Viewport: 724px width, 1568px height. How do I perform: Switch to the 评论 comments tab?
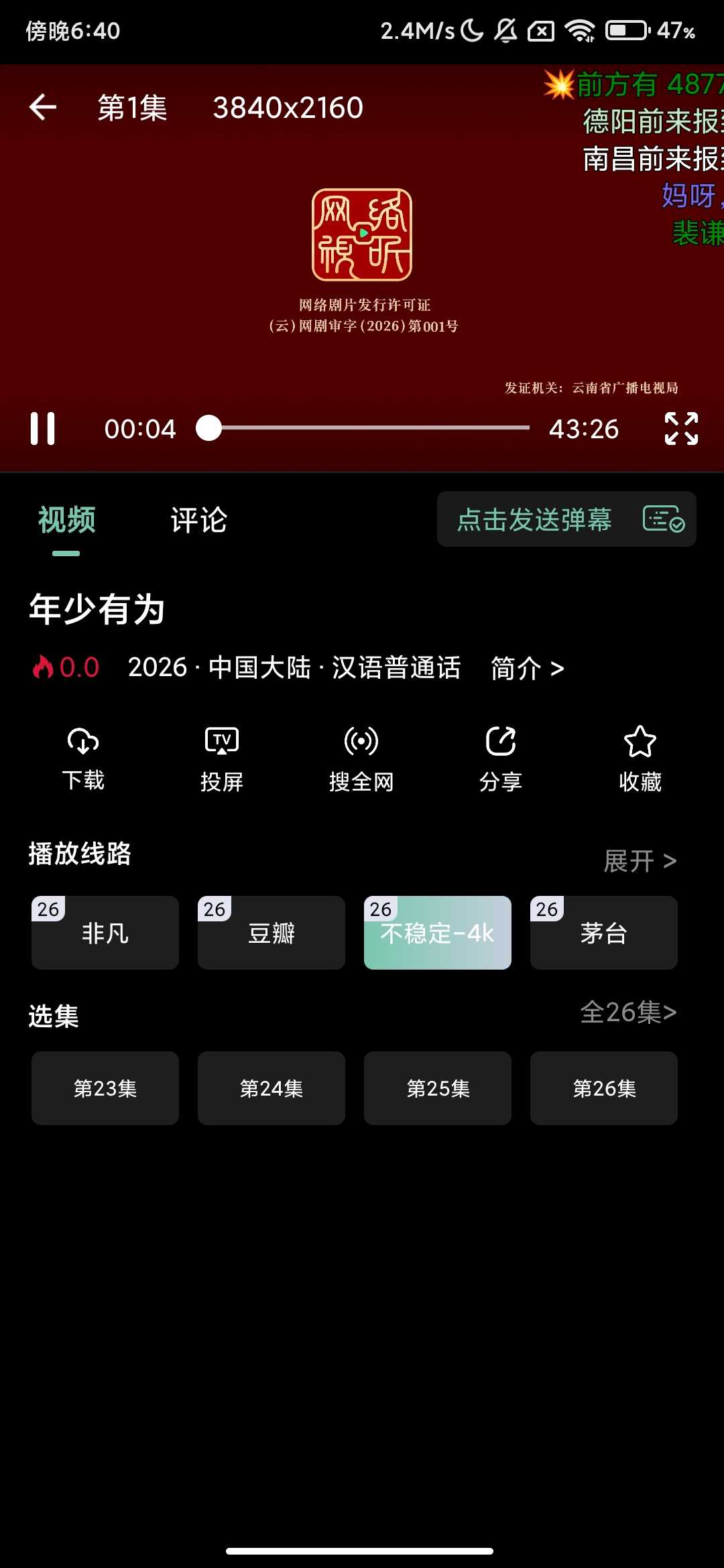coord(198,520)
